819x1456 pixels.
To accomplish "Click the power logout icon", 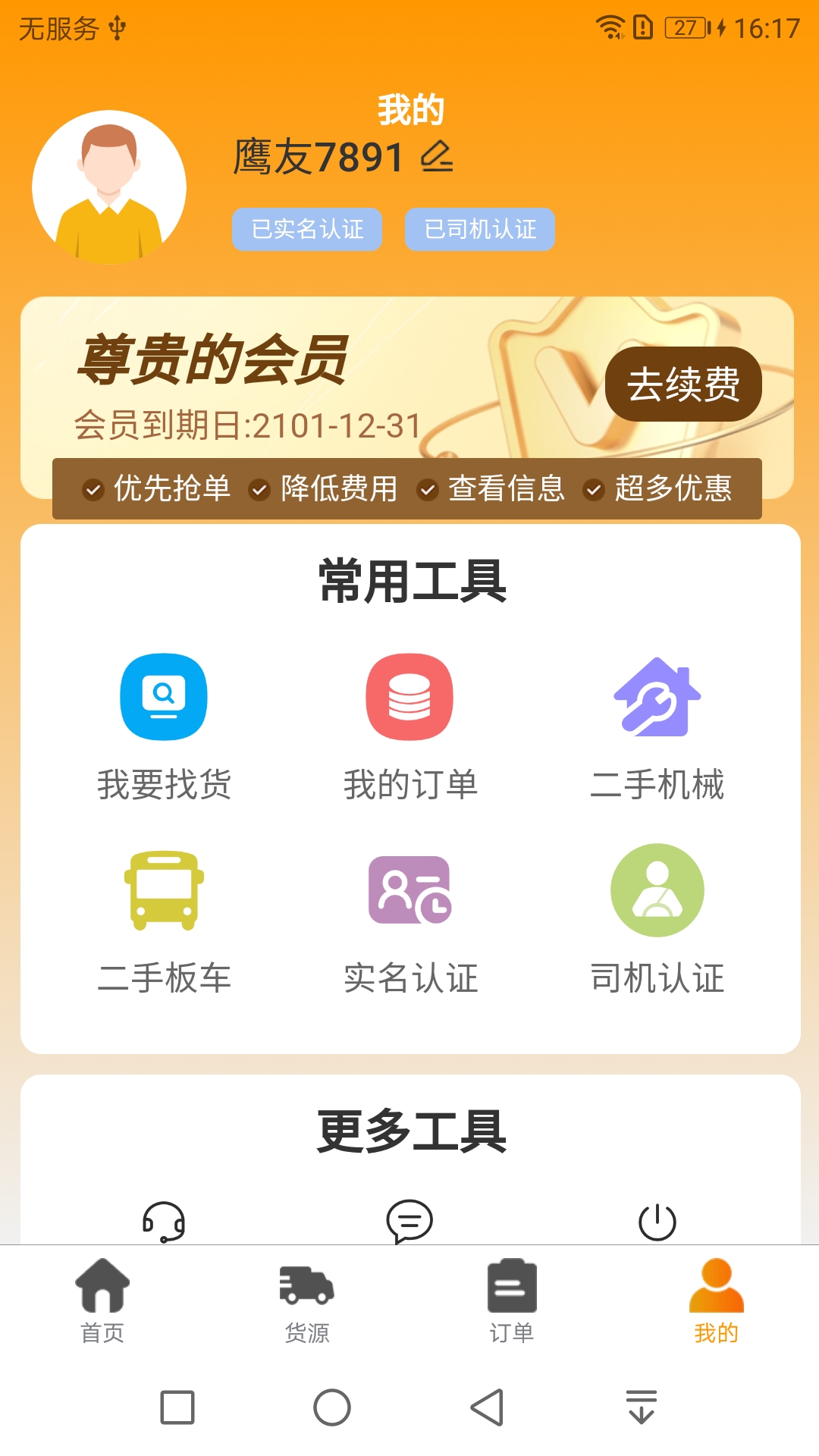I will click(657, 1219).
